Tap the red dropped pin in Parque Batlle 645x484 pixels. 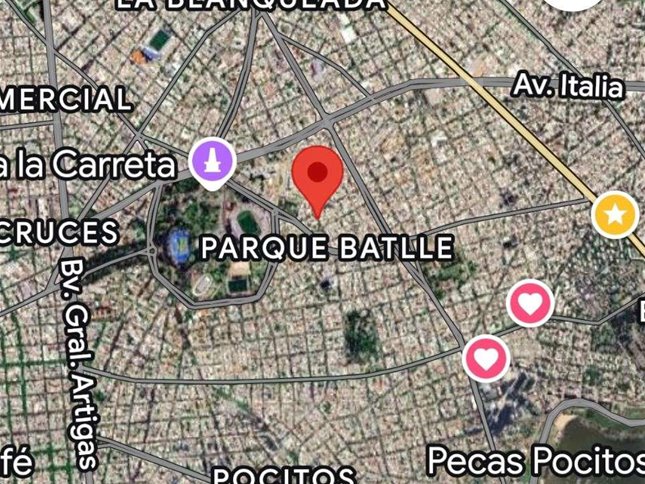pyautogui.click(x=318, y=176)
